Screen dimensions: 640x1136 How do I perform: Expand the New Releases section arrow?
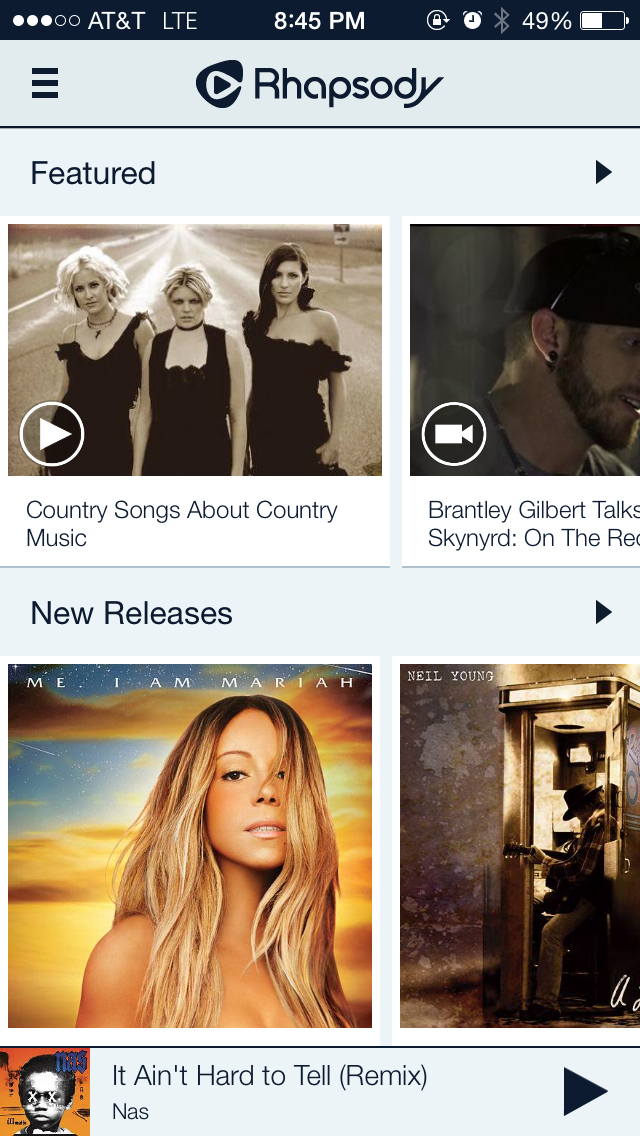pyautogui.click(x=603, y=612)
